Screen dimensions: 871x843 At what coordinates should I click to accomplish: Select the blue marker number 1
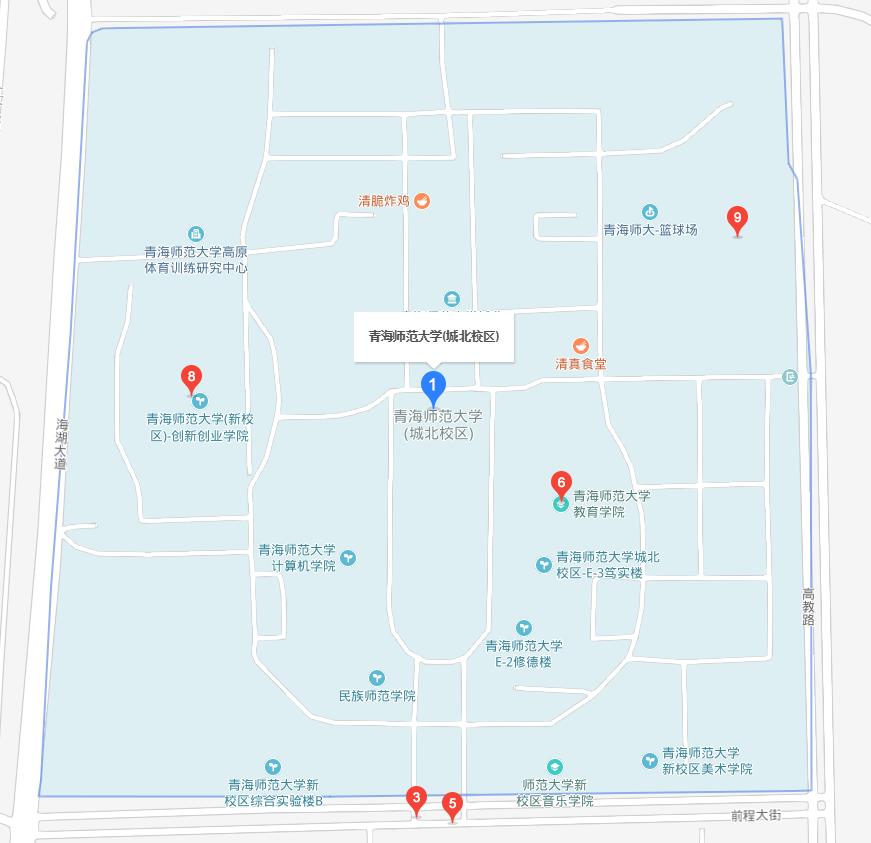tap(432, 384)
